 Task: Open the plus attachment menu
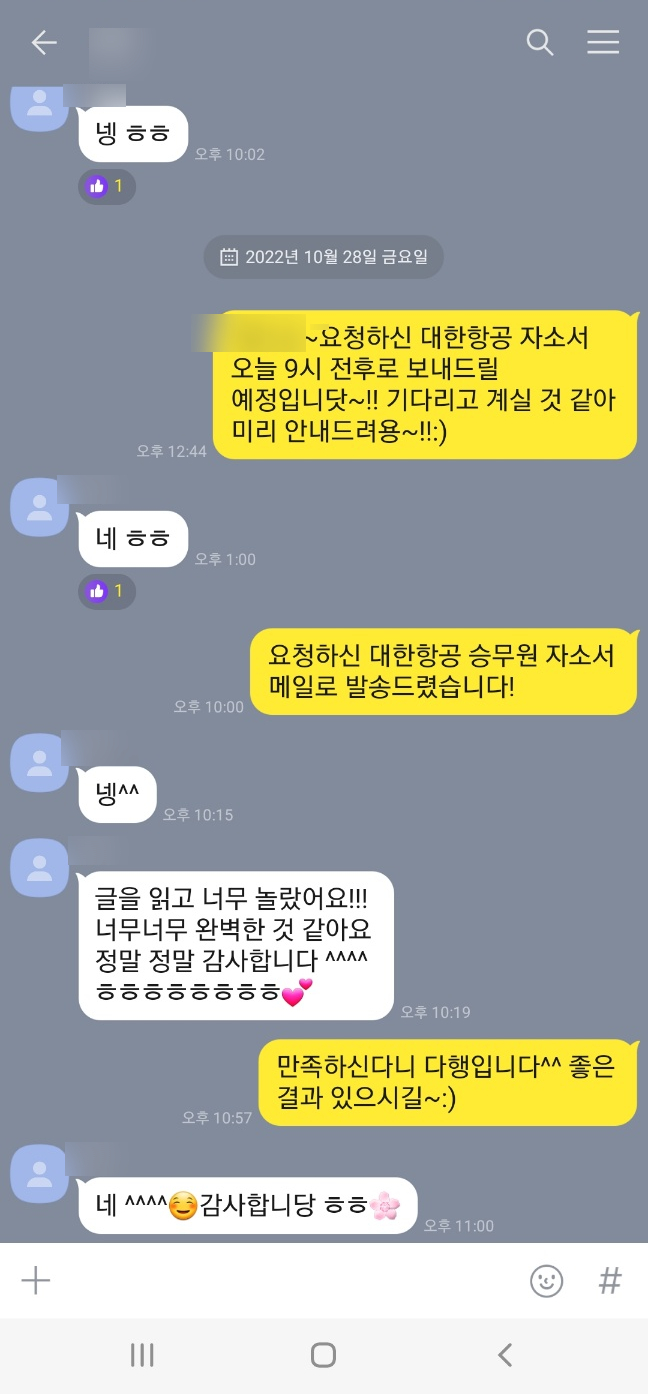pos(36,1280)
